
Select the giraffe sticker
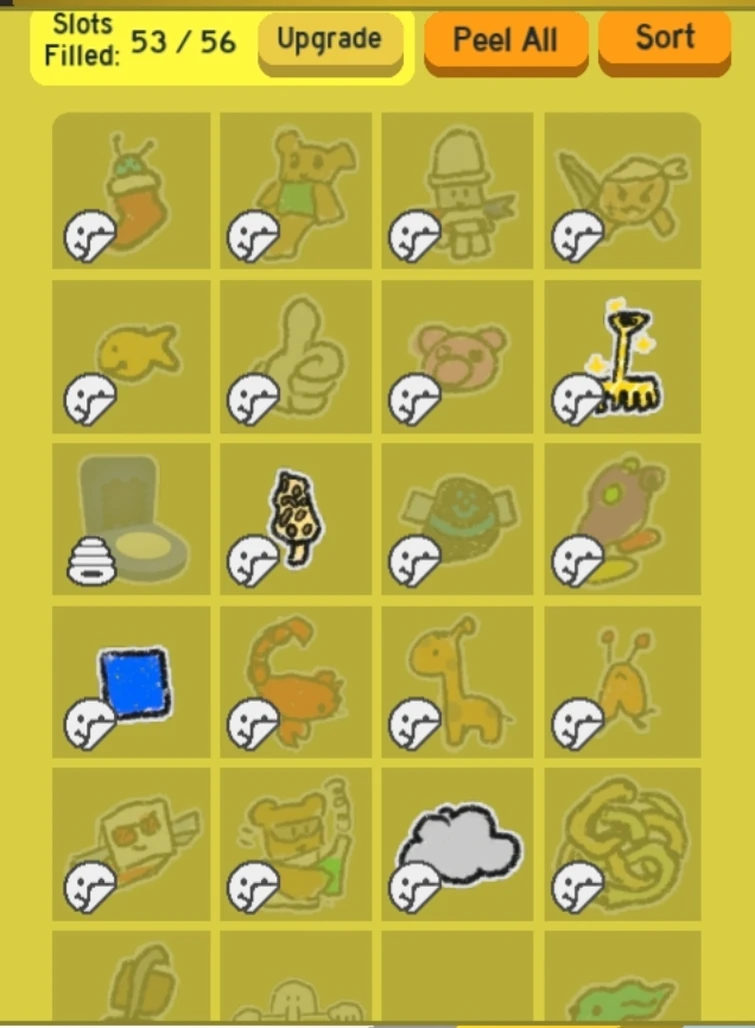tap(460, 682)
